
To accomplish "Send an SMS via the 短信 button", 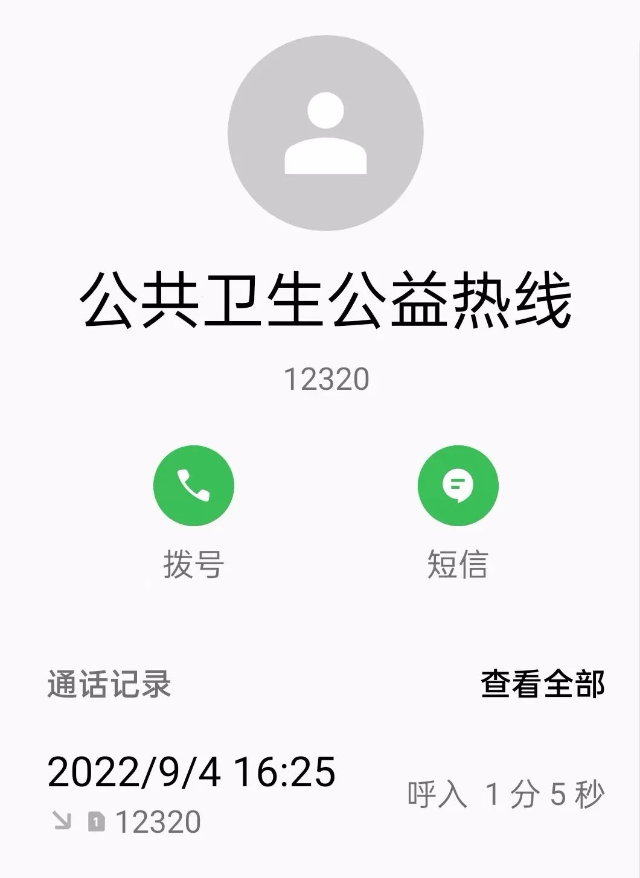I will tap(457, 486).
